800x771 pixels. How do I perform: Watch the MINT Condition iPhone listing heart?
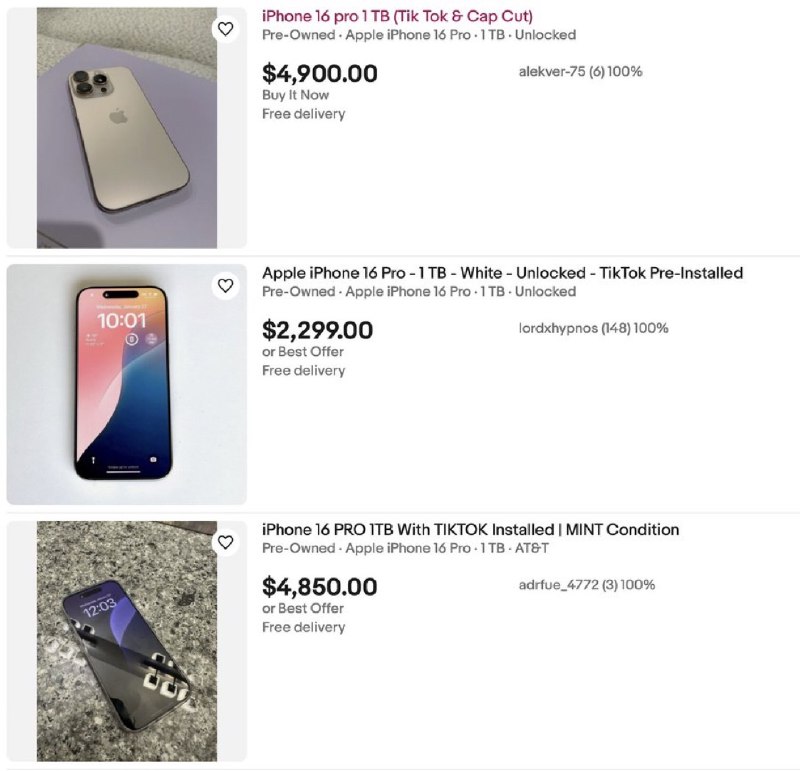click(225, 542)
